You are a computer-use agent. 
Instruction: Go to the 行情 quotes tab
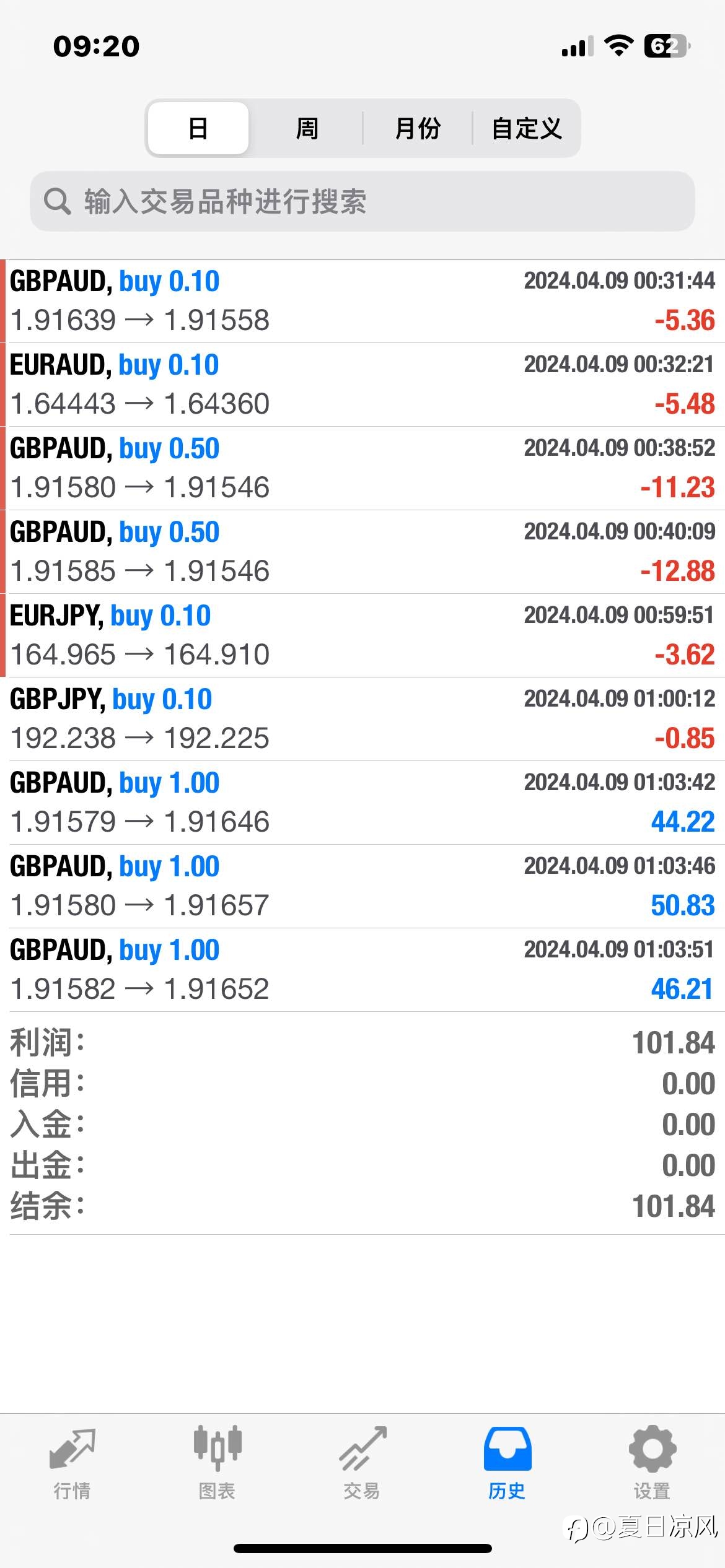[72, 1464]
